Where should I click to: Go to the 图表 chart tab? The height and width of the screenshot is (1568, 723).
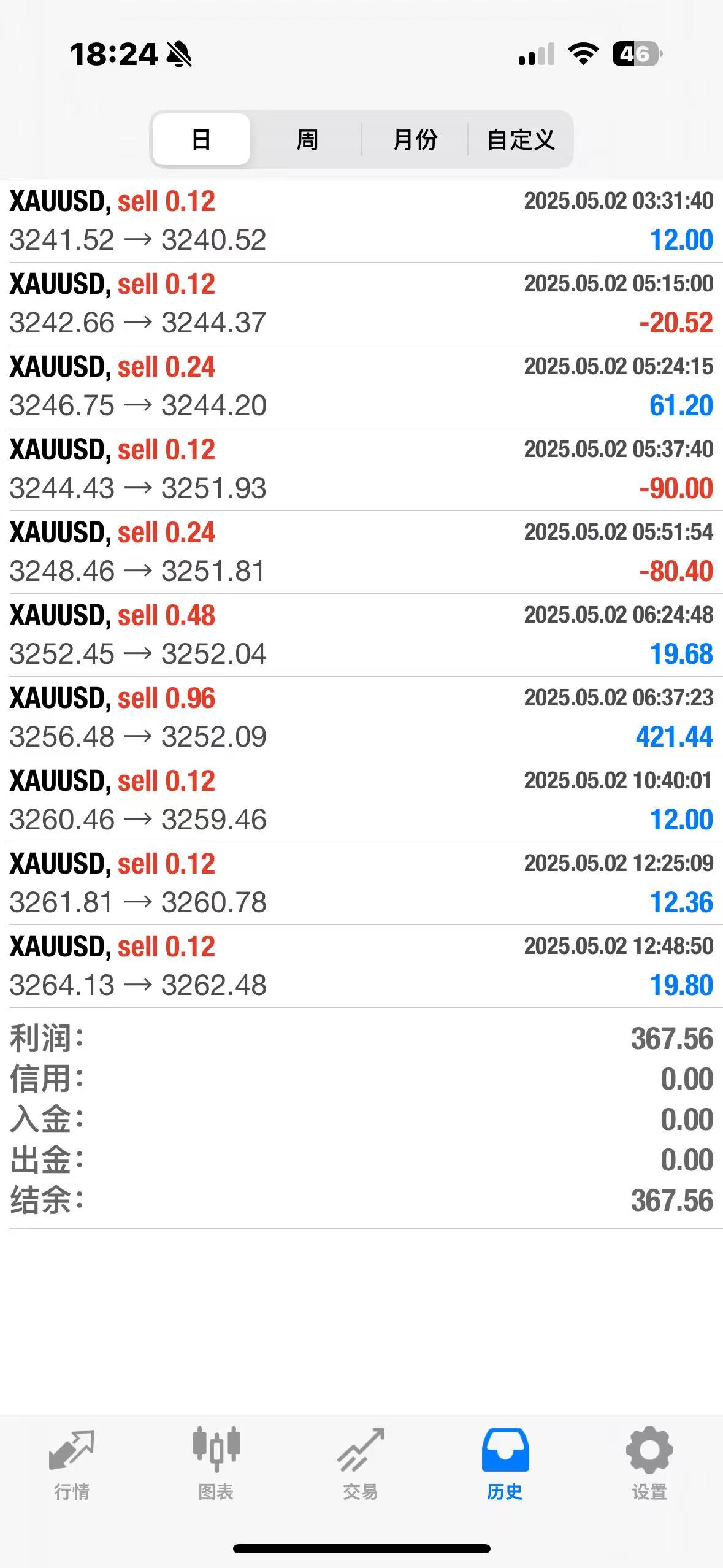(216, 1463)
